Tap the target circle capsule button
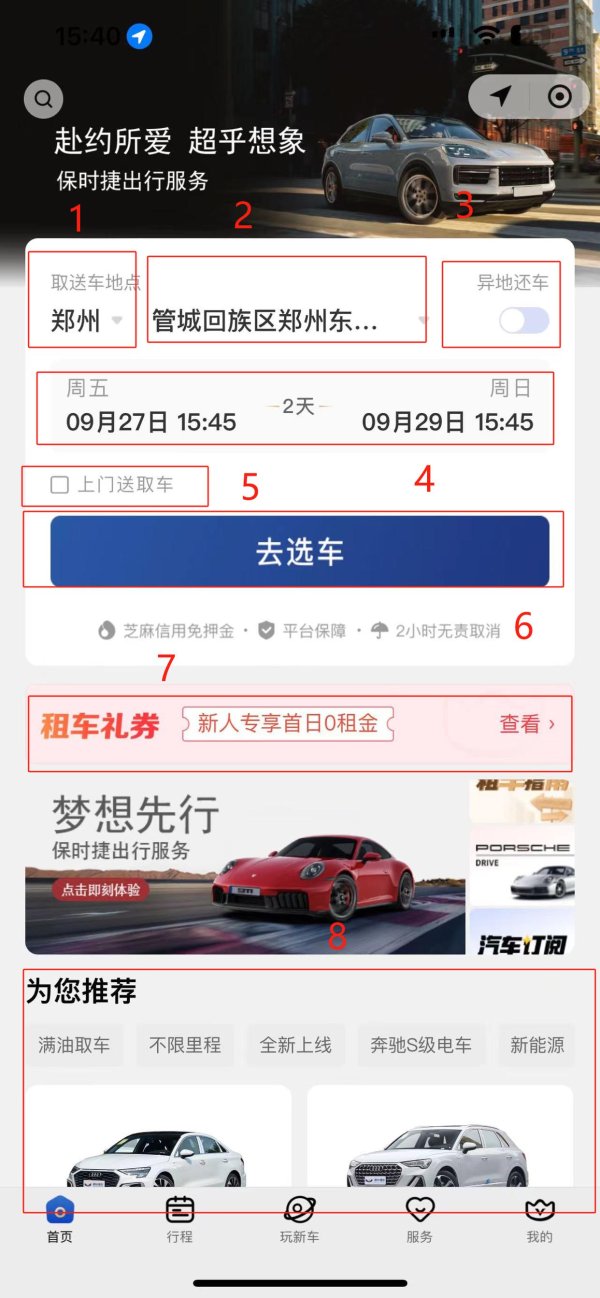Screen dimensions: 600x1298 (x=560, y=96)
